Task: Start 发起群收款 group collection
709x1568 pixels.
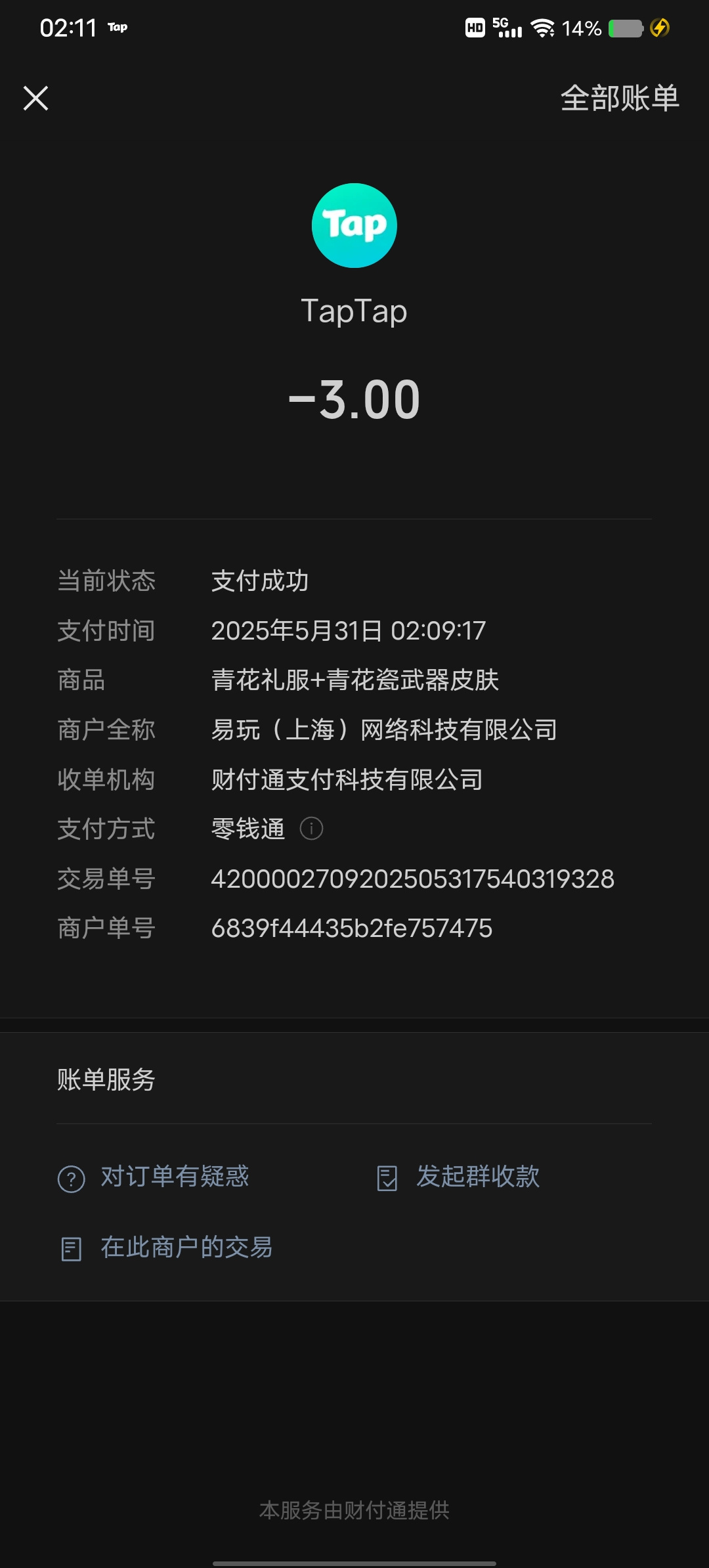Action: pyautogui.click(x=458, y=1177)
